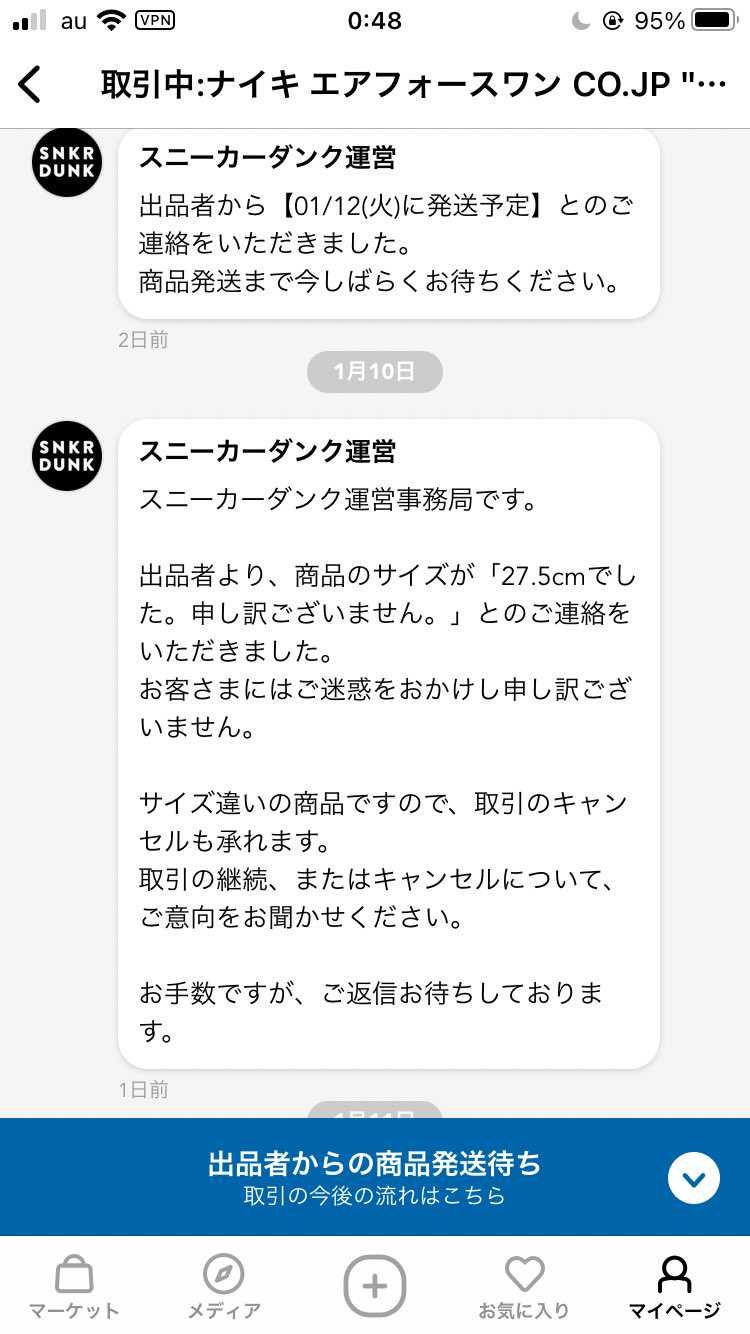Tap 出品者からの商品発送待ち banner text
This screenshot has height=1334, width=750.
374,1164
